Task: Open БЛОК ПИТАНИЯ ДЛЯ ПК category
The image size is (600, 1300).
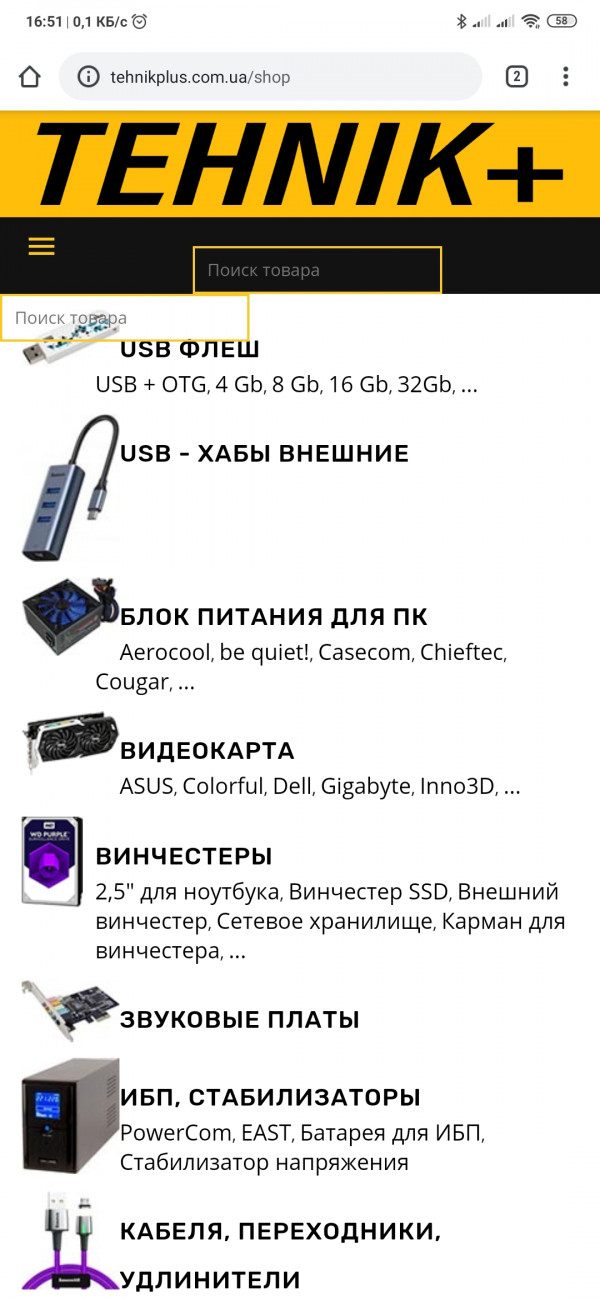Action: pos(274,616)
